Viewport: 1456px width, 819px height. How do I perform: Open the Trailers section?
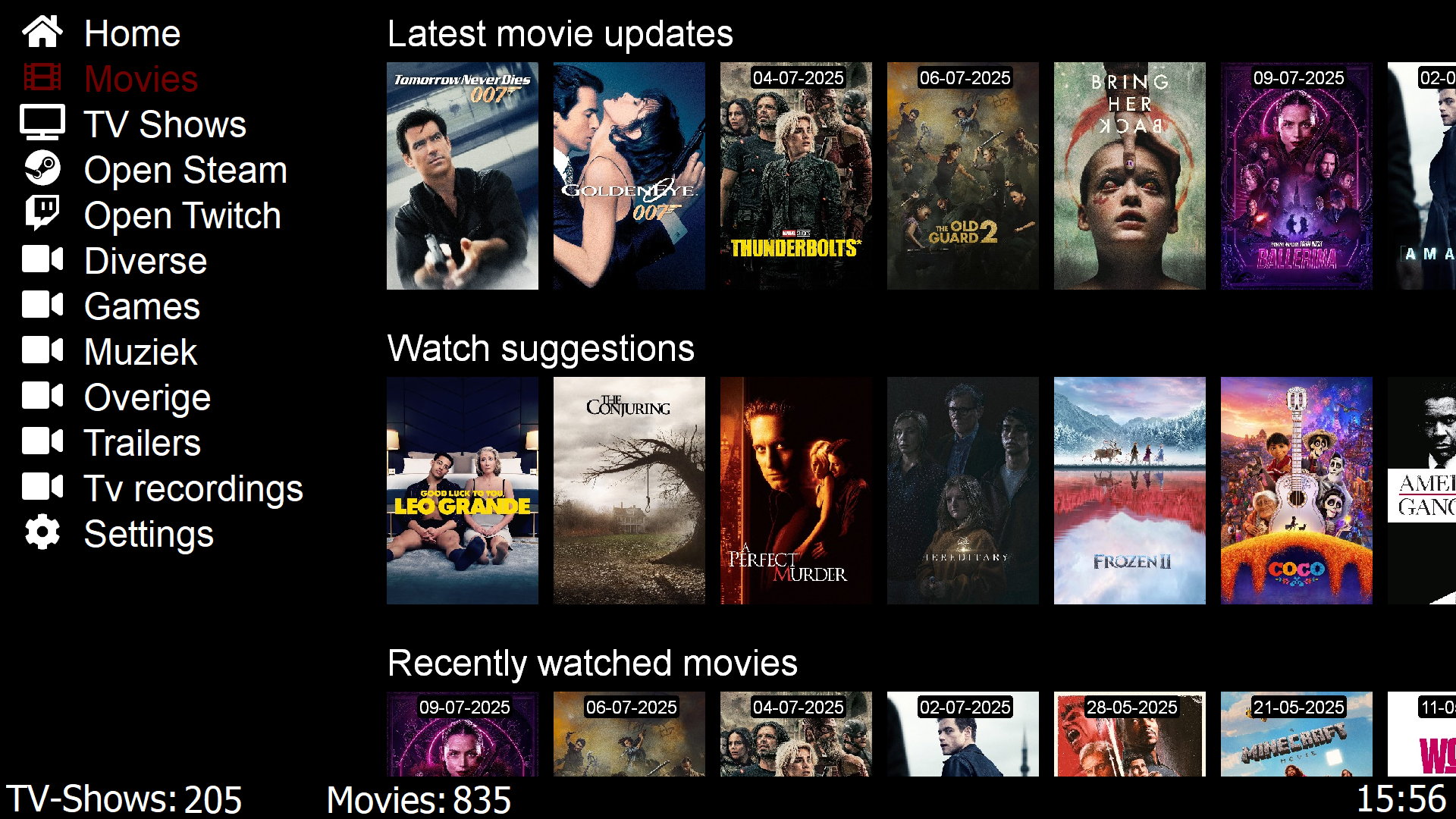[x=142, y=443]
